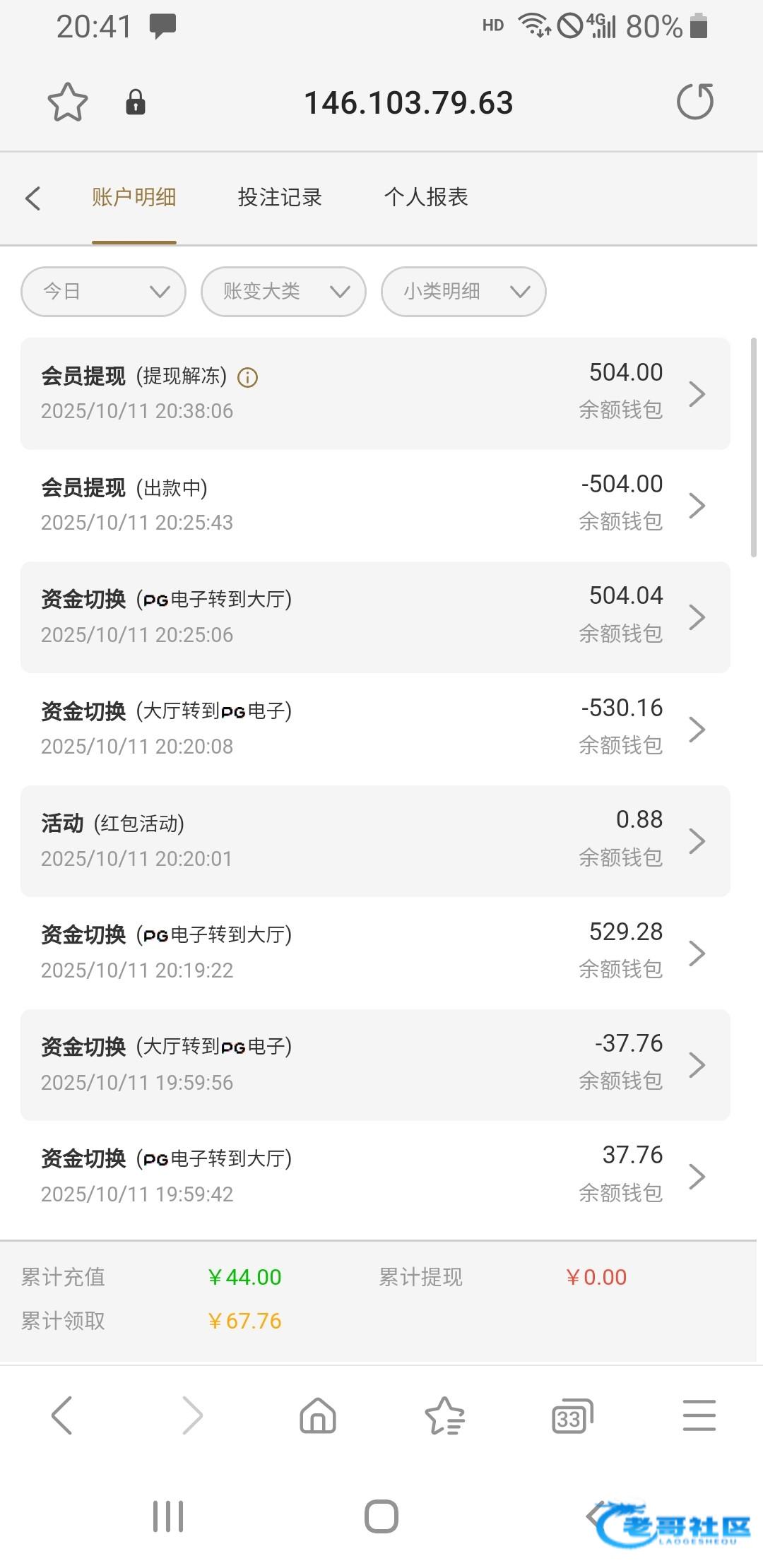This screenshot has width=763, height=1568.
Task: Open the 提现解冻 record at 20:38:06
Action: 375,393
